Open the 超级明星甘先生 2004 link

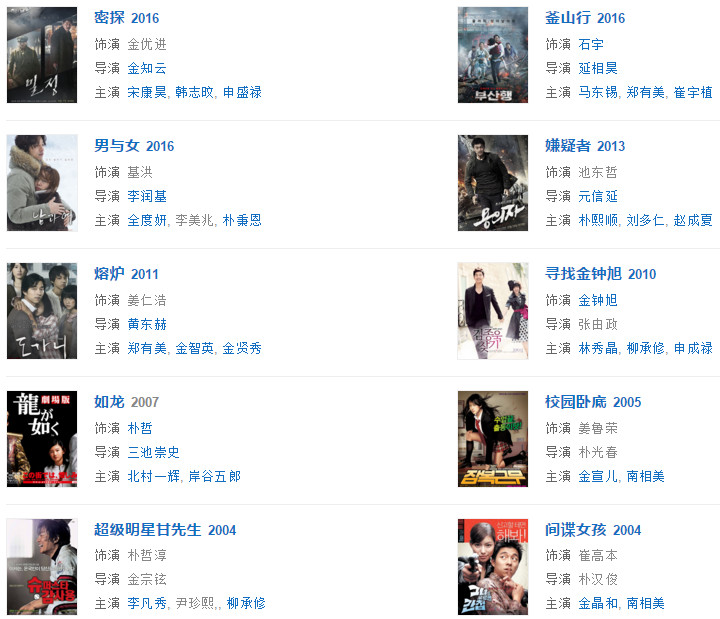coord(165,530)
